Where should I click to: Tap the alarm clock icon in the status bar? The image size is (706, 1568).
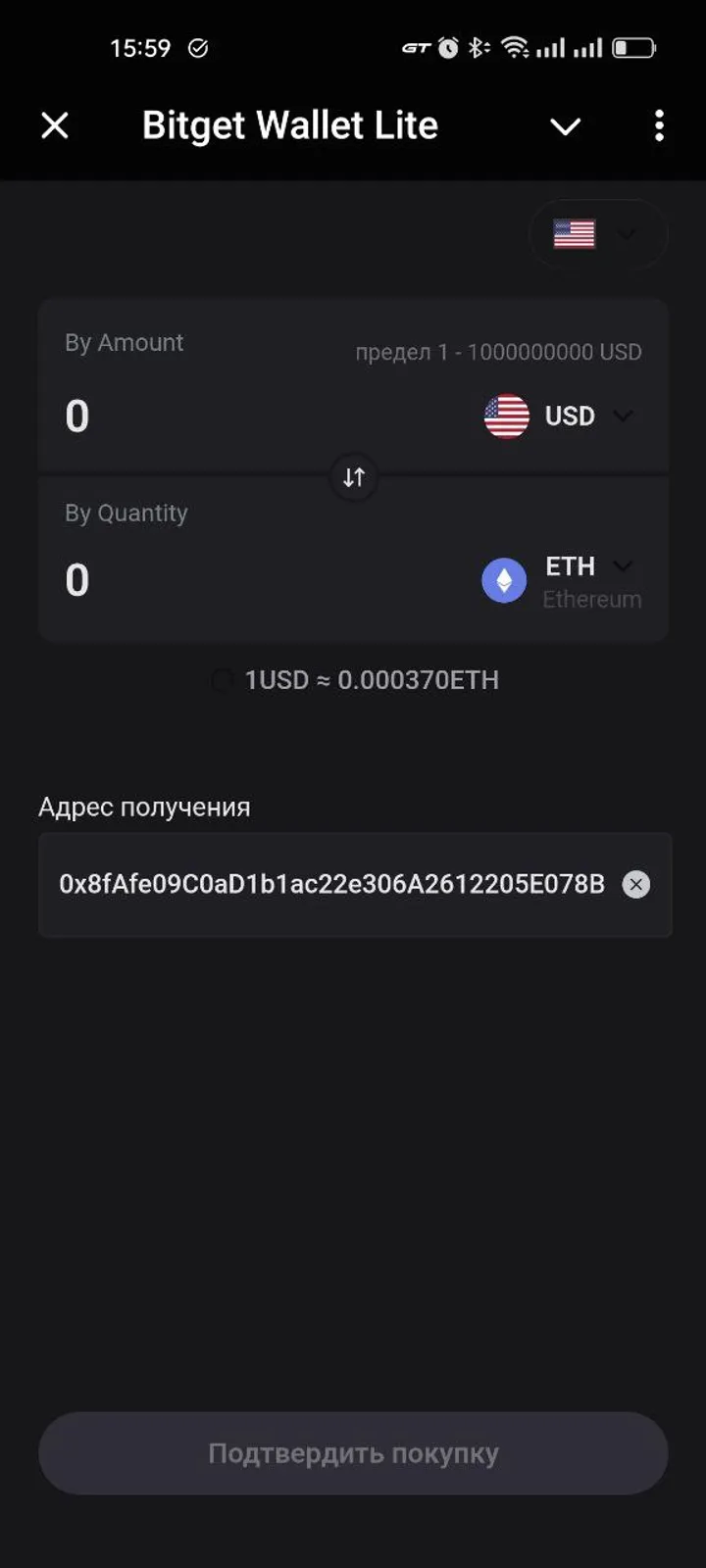446,46
